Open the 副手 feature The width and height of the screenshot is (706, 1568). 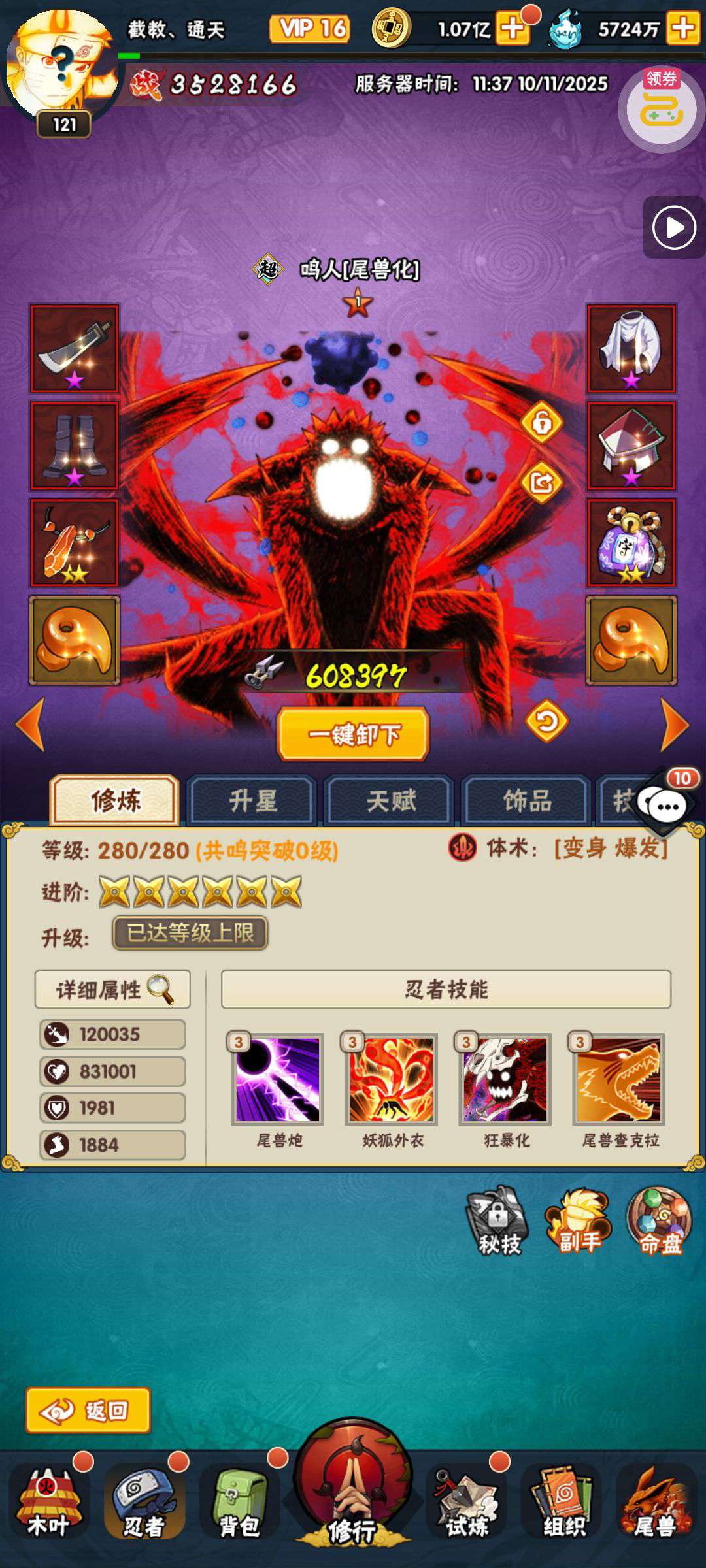click(579, 1220)
